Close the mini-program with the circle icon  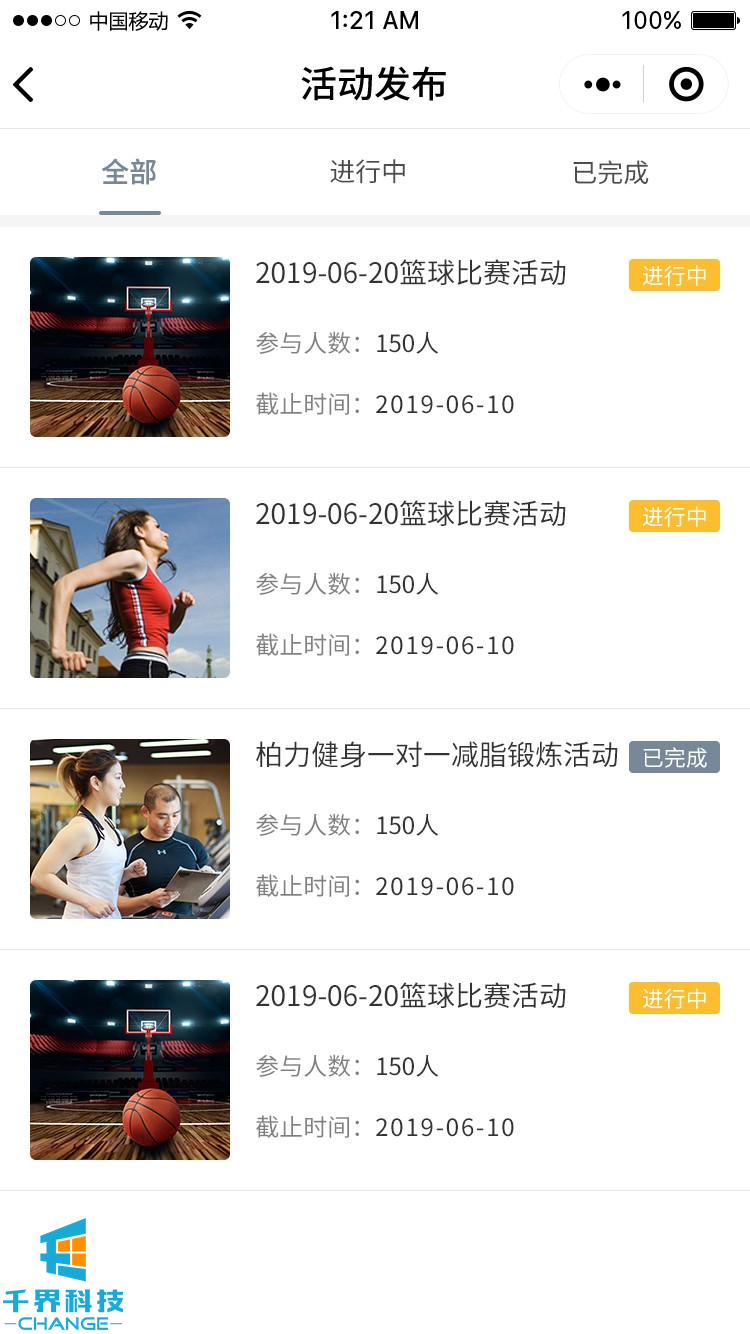coord(686,85)
